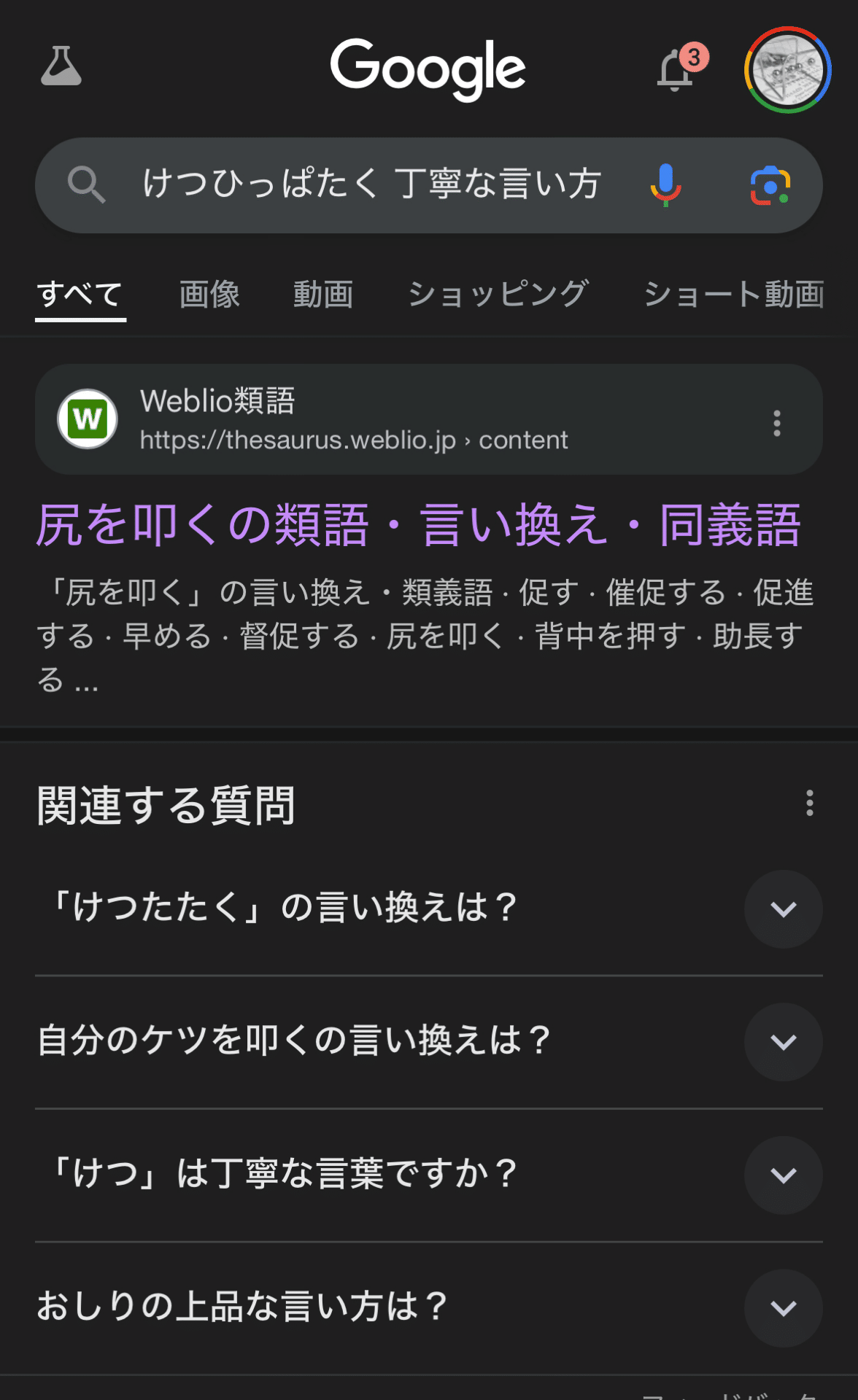
Task: Open the Google account profile picture
Action: (787, 70)
